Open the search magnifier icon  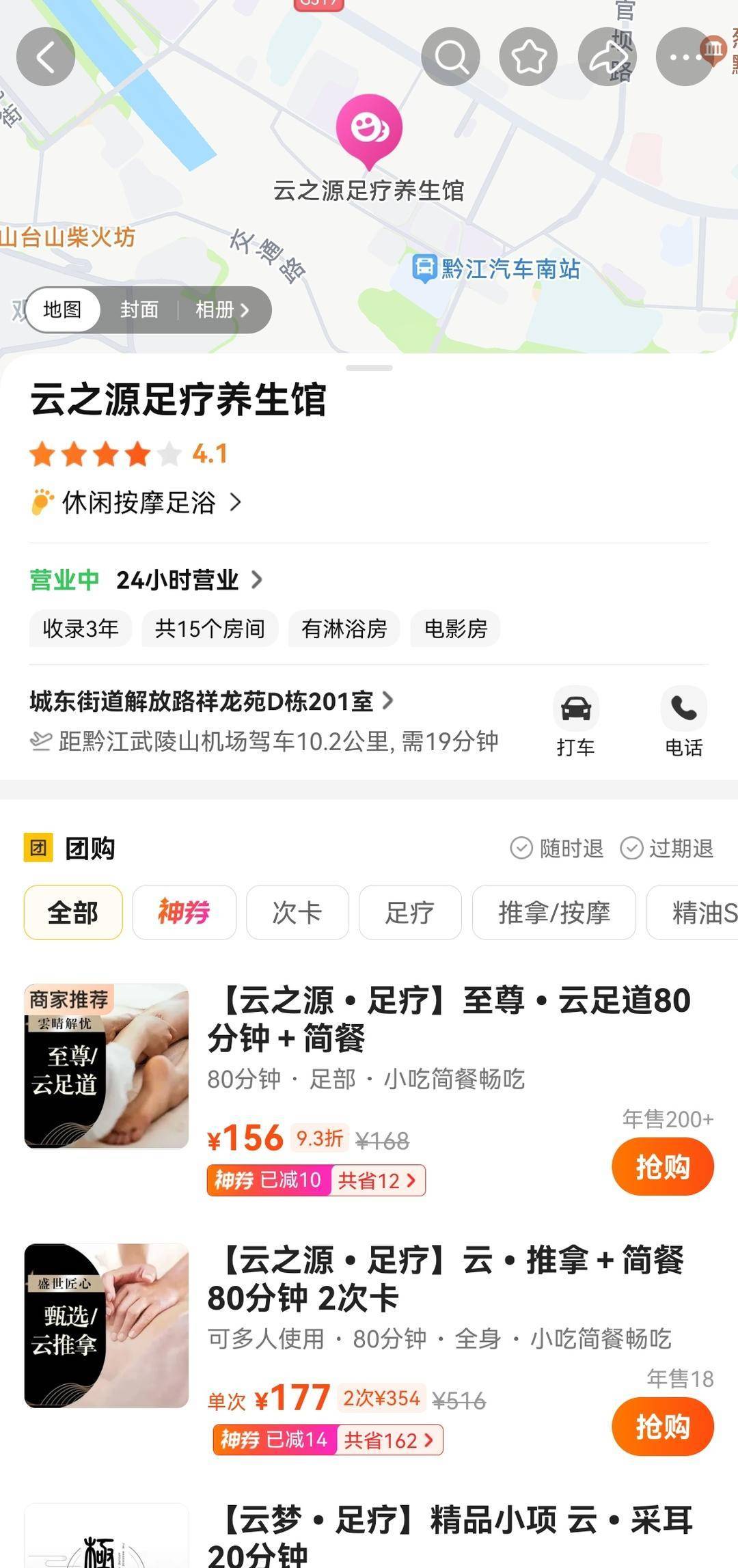pyautogui.click(x=450, y=57)
